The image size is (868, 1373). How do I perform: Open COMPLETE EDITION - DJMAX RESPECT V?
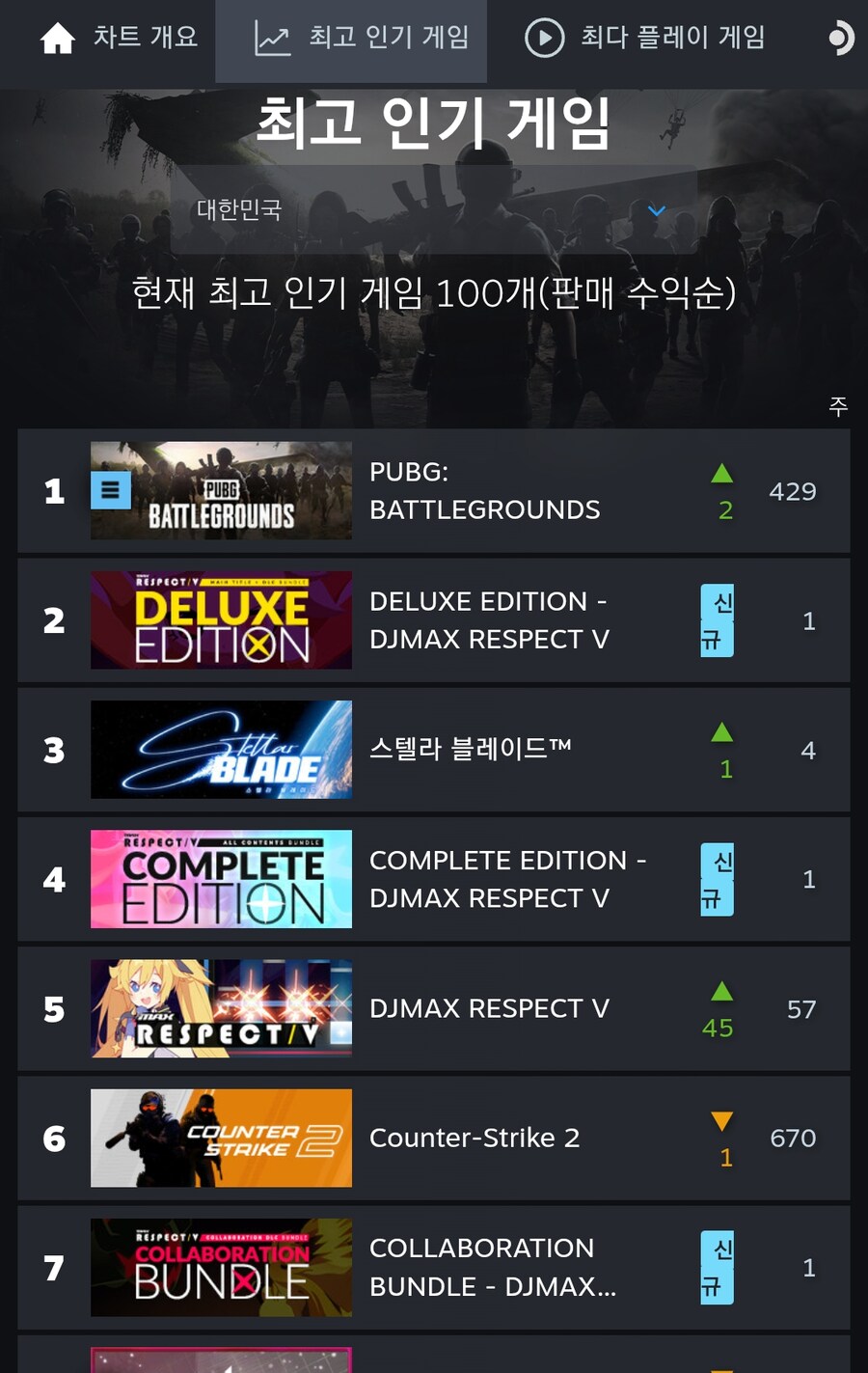click(507, 879)
